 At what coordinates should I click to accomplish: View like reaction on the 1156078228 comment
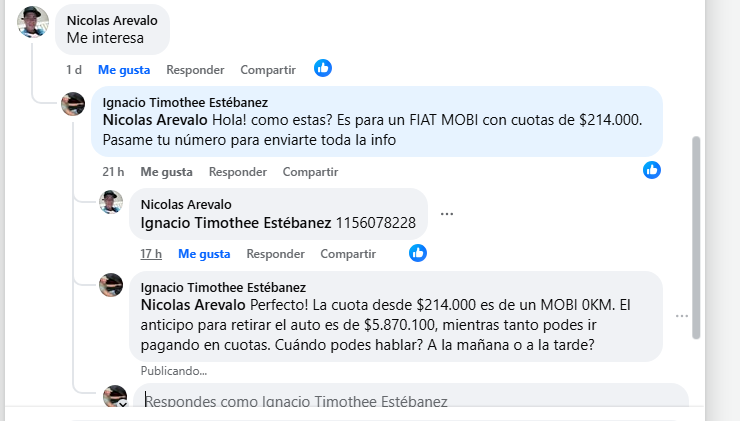418,253
